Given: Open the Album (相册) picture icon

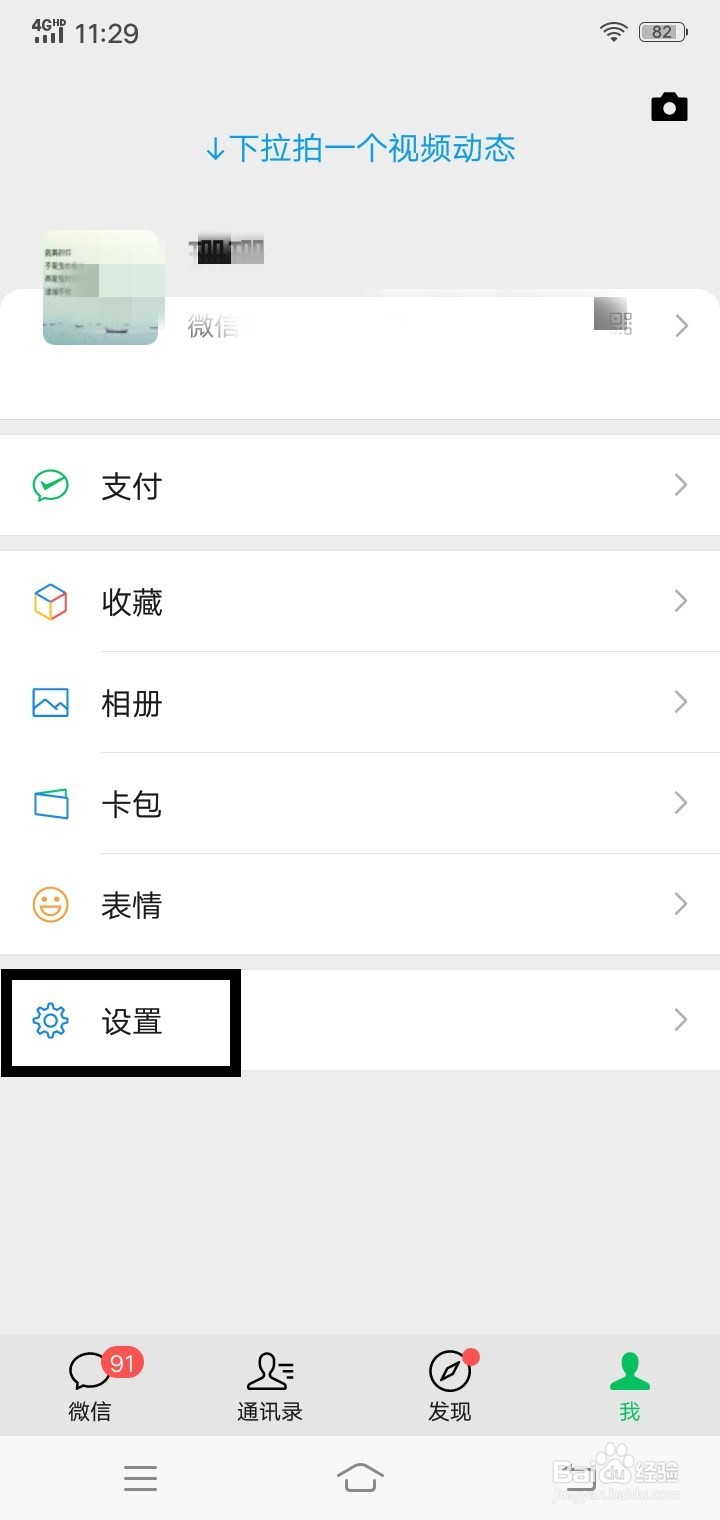Looking at the screenshot, I should 50,702.
